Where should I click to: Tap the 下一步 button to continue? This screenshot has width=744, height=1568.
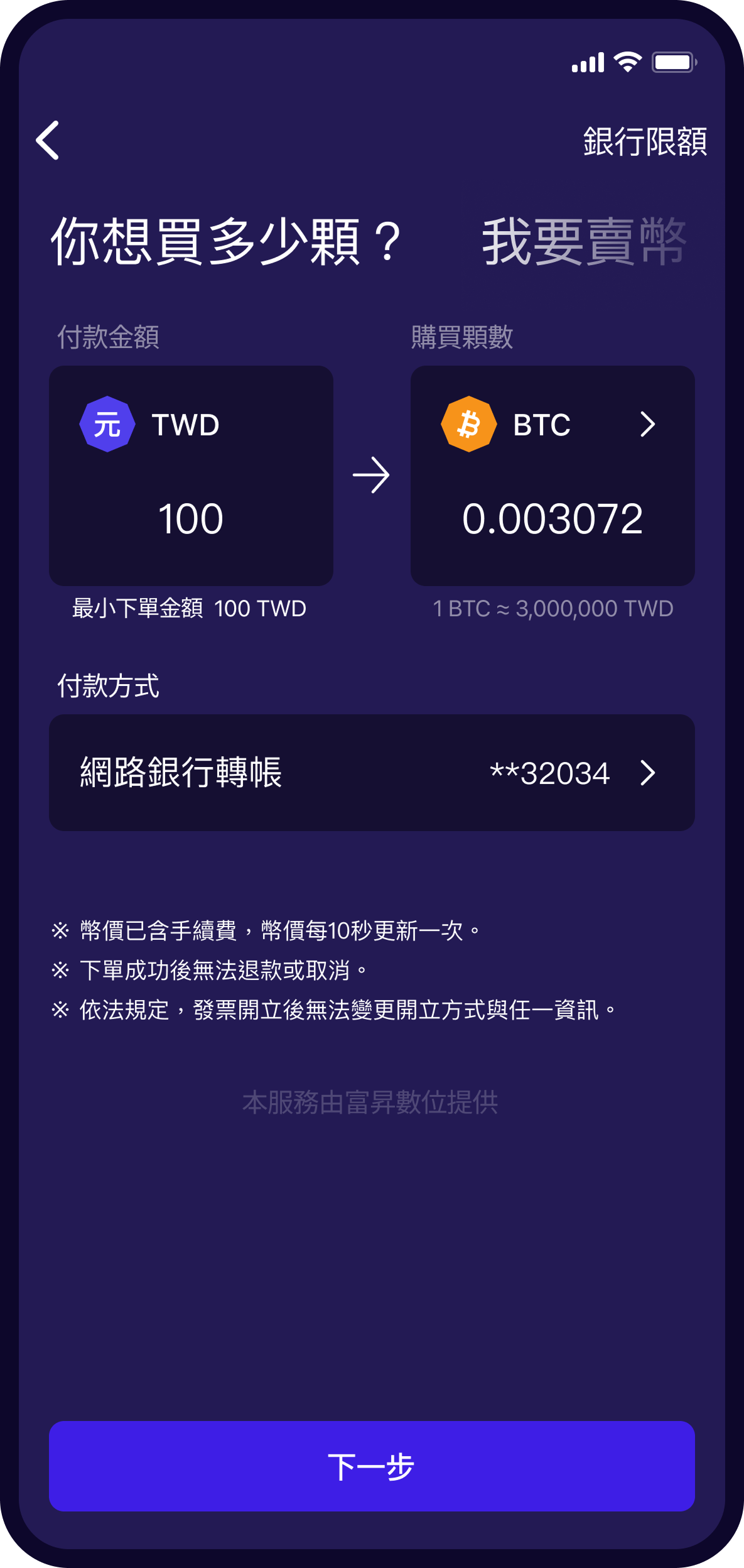[x=372, y=1466]
